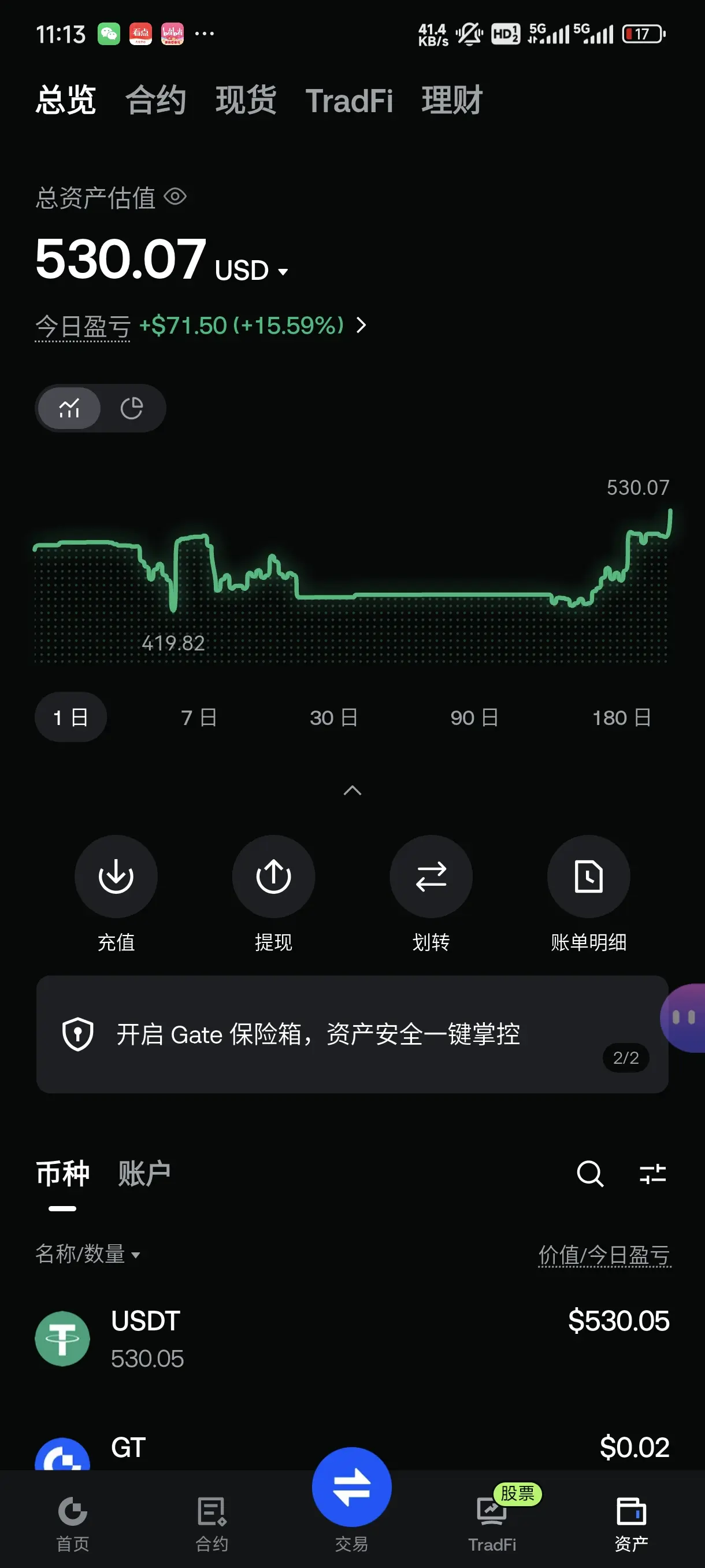Switch to the 账户 tab
Image resolution: width=705 pixels, height=1568 pixels.
click(x=144, y=1173)
